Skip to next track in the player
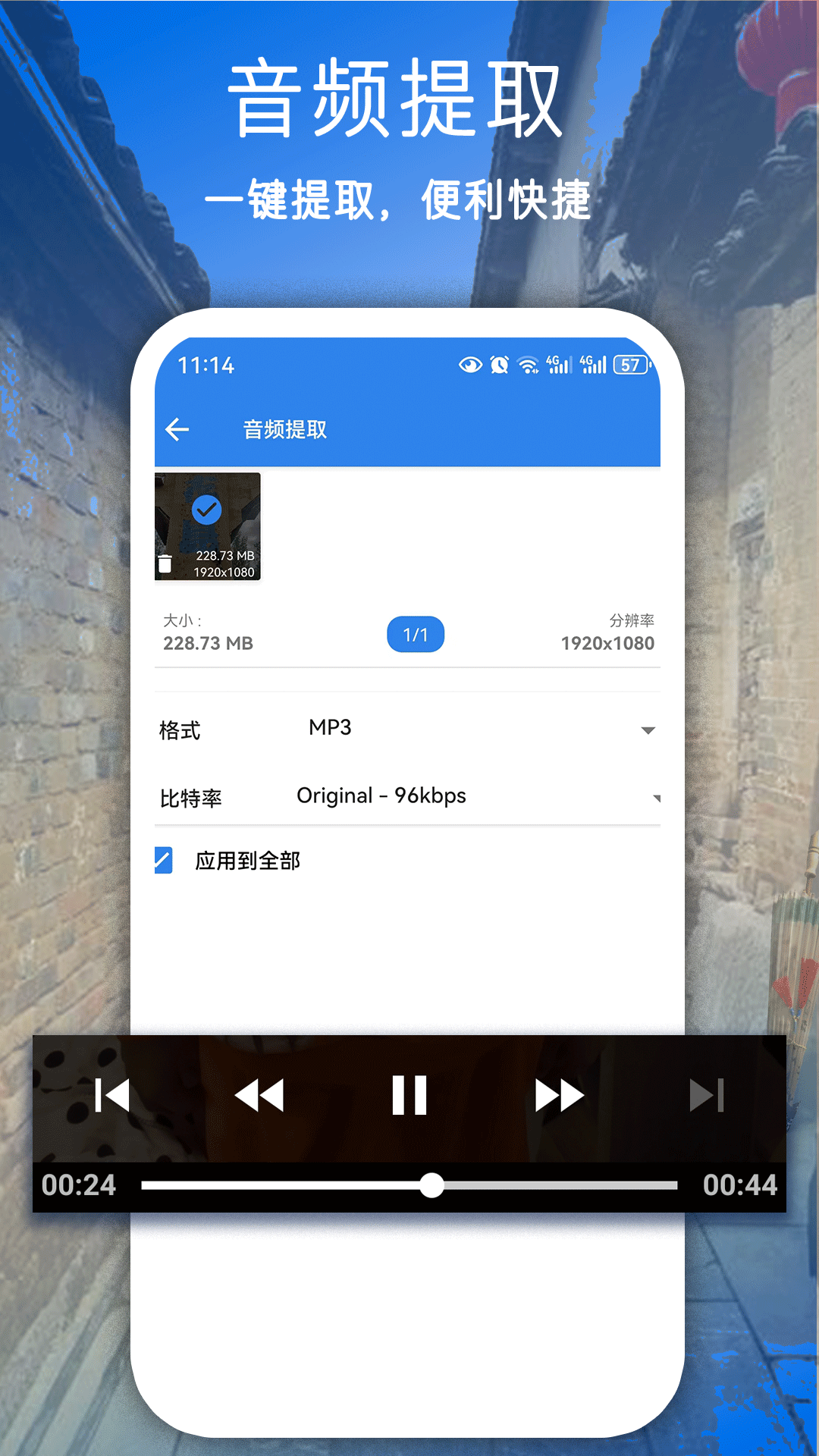819x1456 pixels. point(708,1094)
